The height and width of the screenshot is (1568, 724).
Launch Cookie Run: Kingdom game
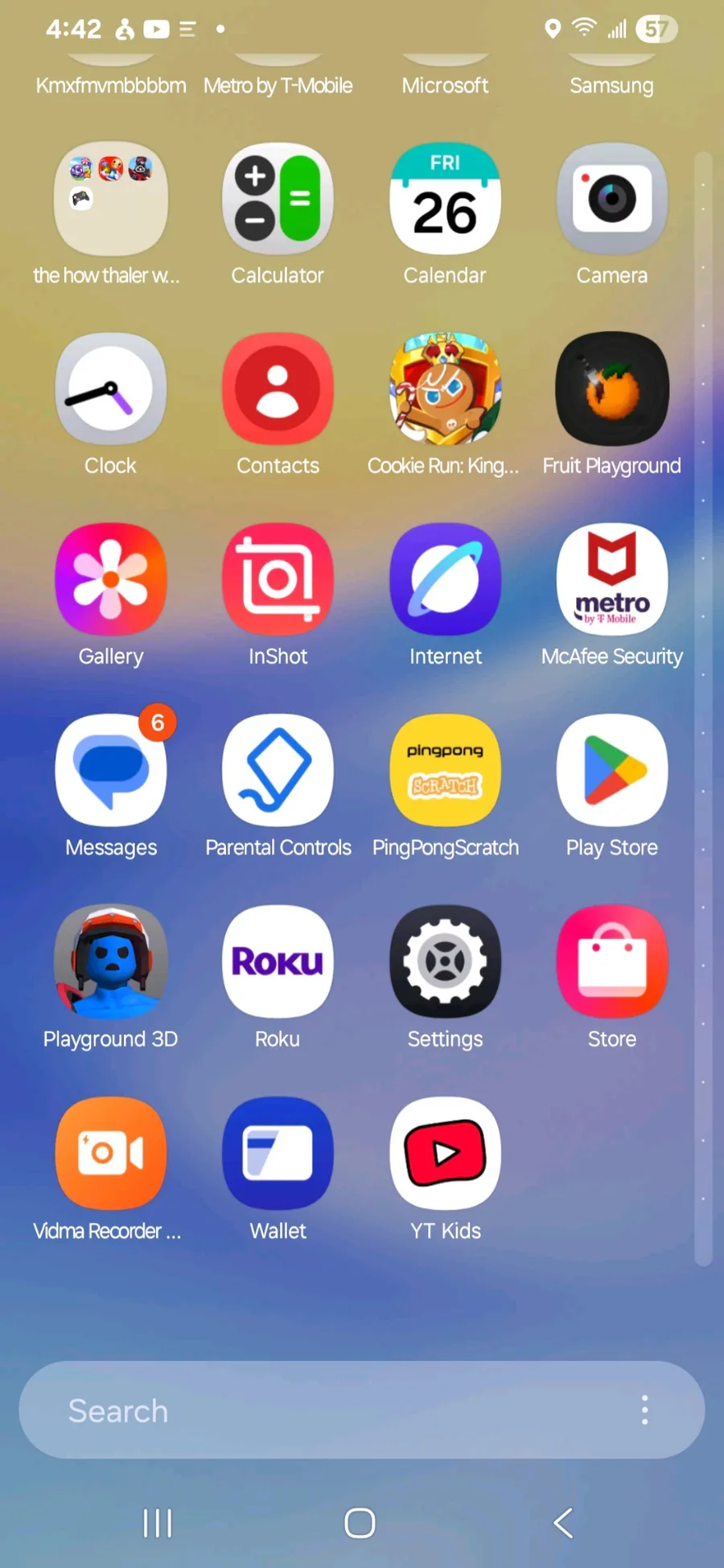445,389
